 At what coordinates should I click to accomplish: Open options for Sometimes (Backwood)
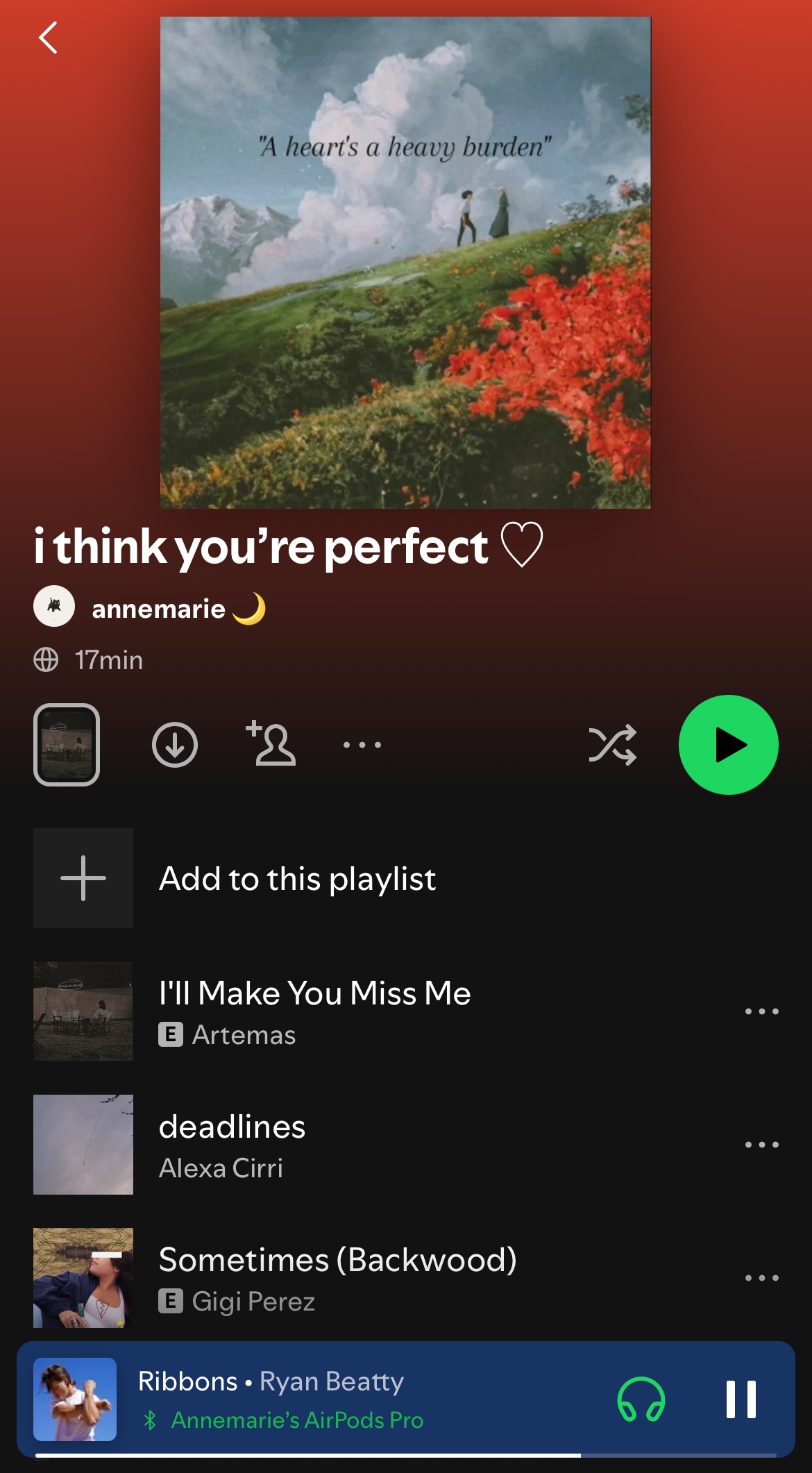pyautogui.click(x=761, y=1278)
